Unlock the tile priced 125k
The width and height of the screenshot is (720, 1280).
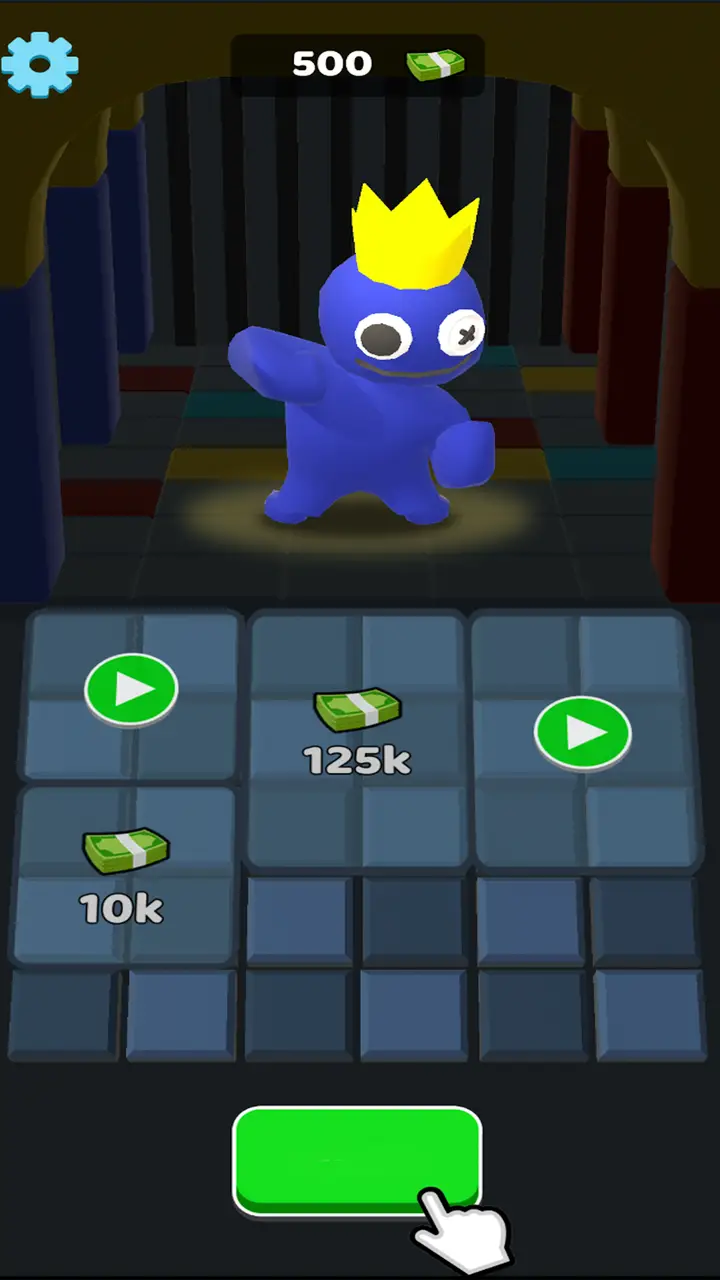[357, 738]
